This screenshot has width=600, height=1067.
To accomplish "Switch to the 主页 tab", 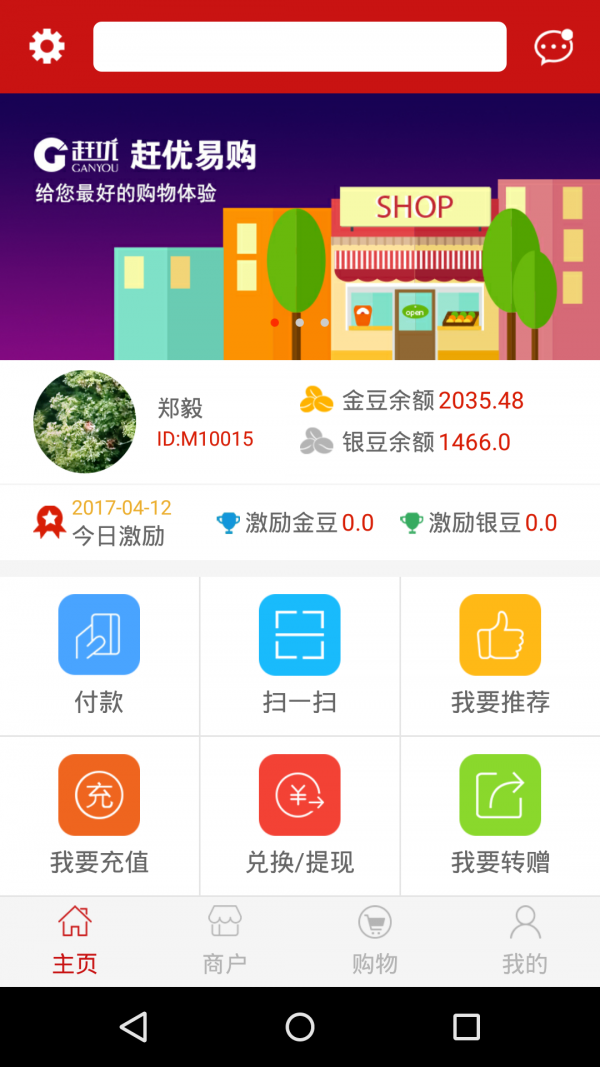I will 75,941.
